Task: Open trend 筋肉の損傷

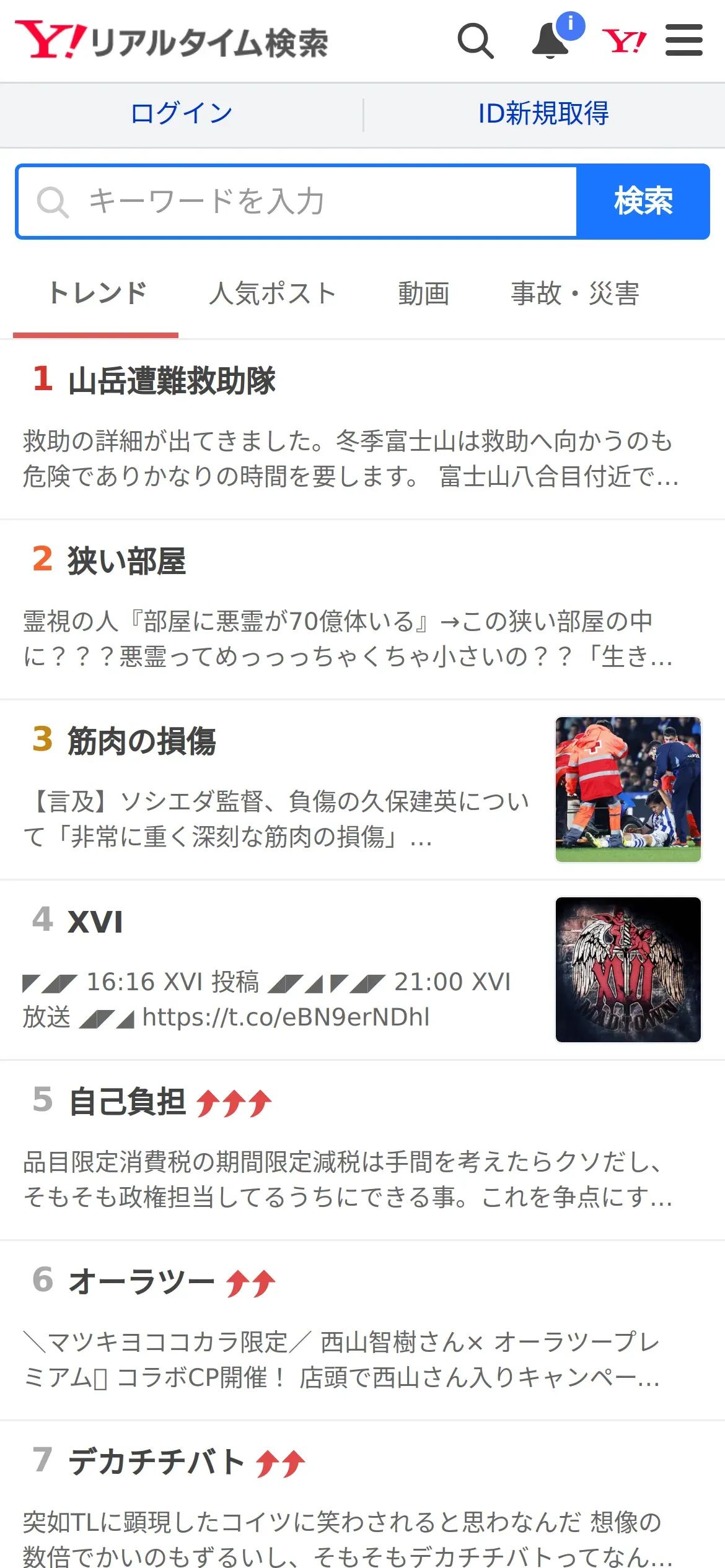Action: [x=141, y=741]
